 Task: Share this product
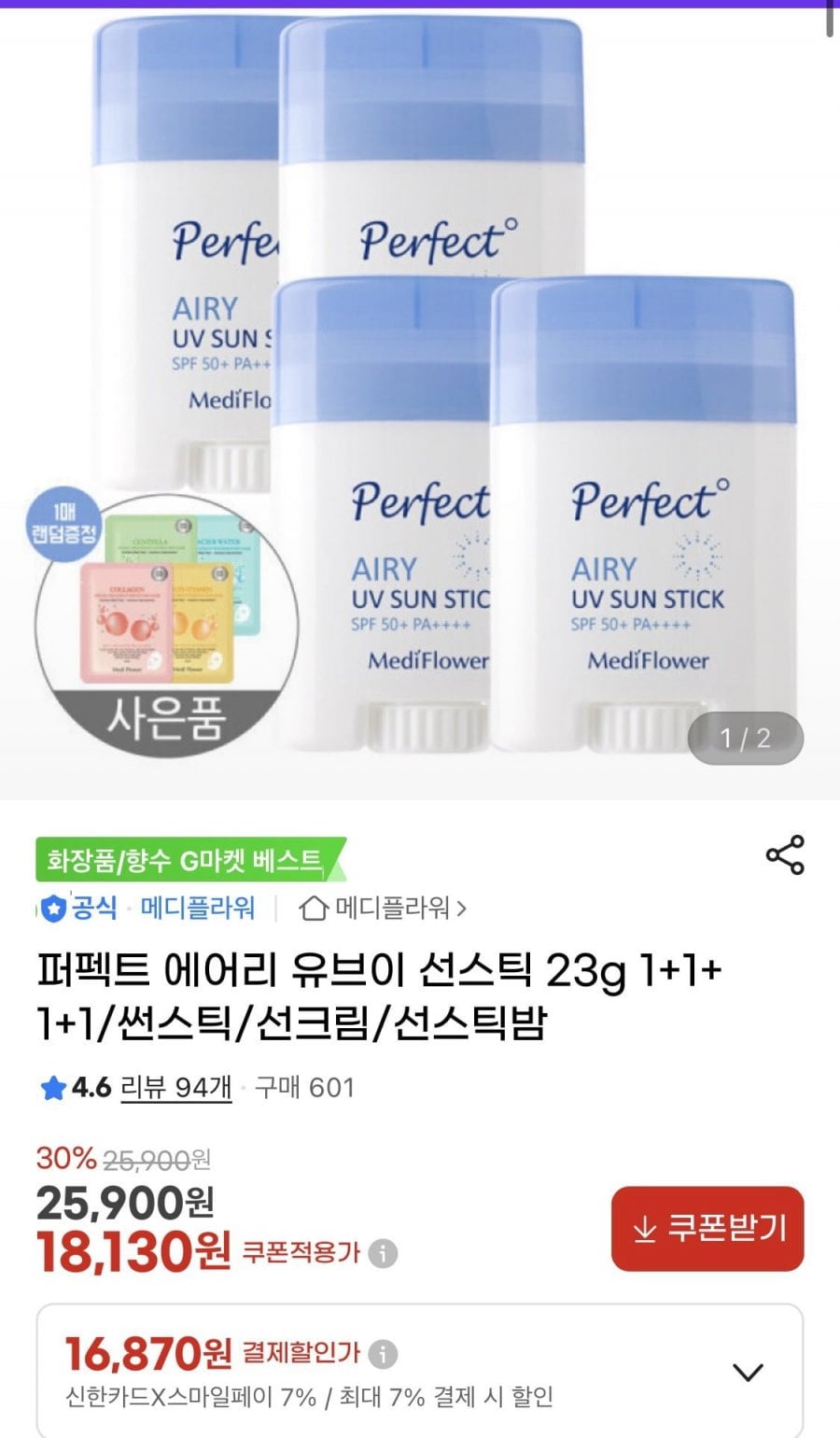tap(784, 855)
